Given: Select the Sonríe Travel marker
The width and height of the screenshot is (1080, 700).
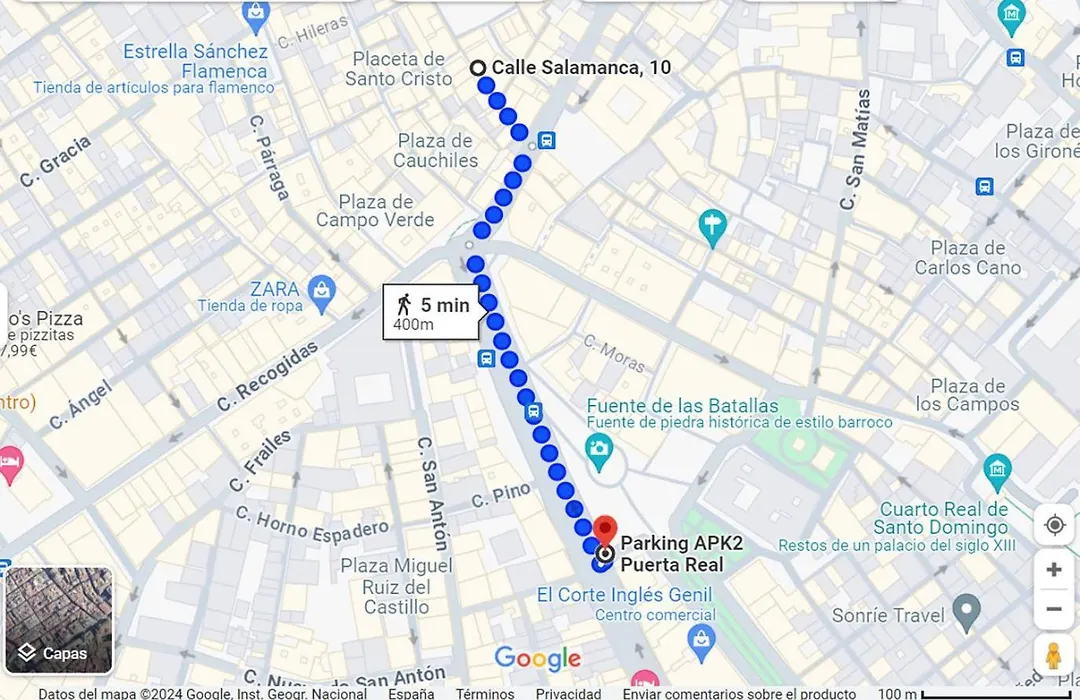Looking at the screenshot, I should (966, 608).
